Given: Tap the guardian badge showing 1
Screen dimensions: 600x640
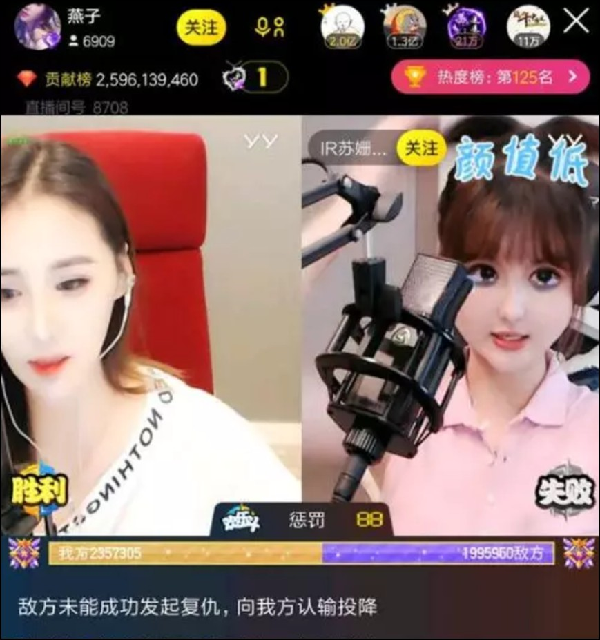Looking at the screenshot, I should pyautogui.click(x=254, y=77).
